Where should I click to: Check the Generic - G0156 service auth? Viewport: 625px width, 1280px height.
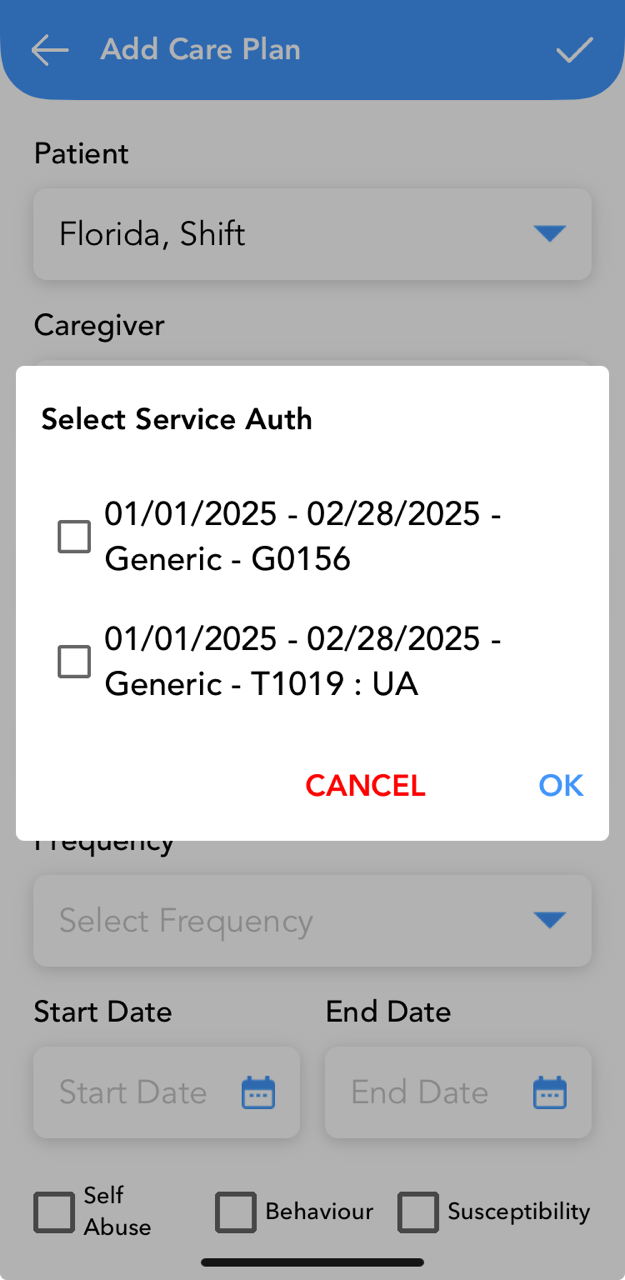(x=74, y=537)
